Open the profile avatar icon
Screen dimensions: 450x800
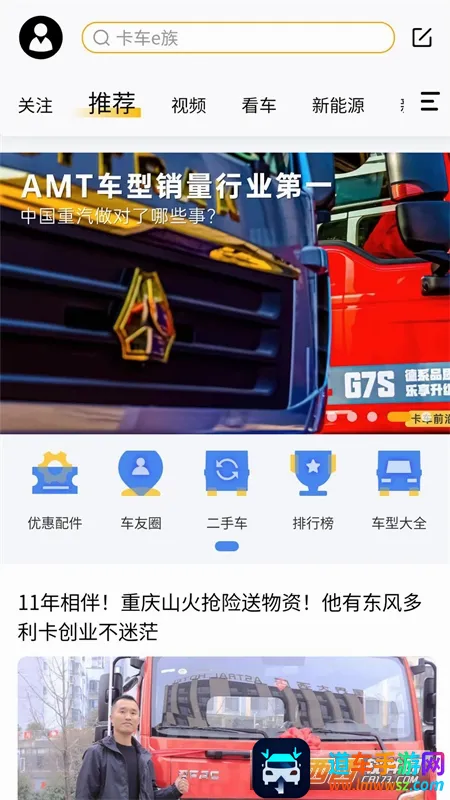(41, 38)
